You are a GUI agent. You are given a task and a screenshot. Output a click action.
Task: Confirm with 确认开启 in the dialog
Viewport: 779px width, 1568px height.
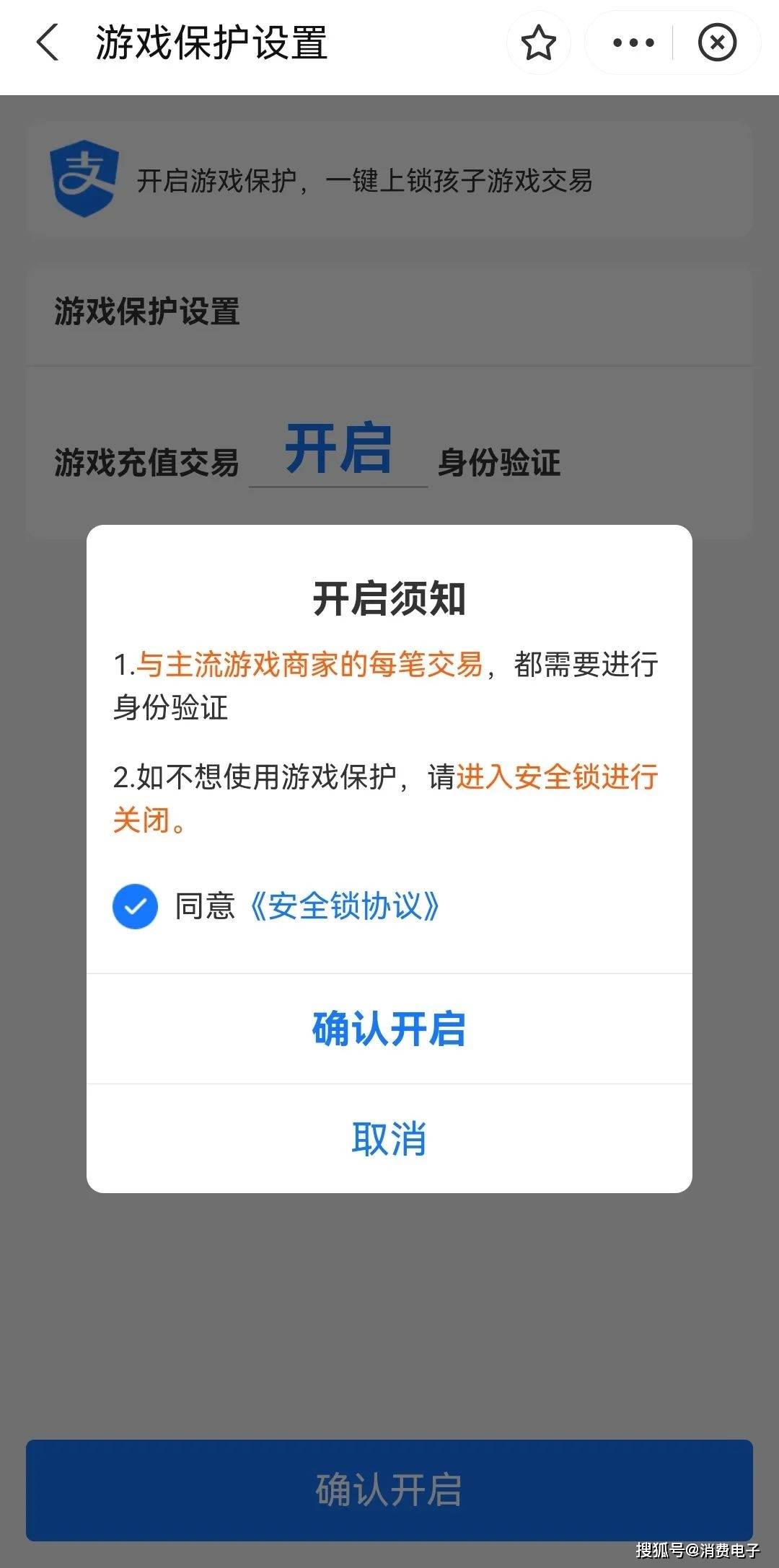coord(389,1029)
